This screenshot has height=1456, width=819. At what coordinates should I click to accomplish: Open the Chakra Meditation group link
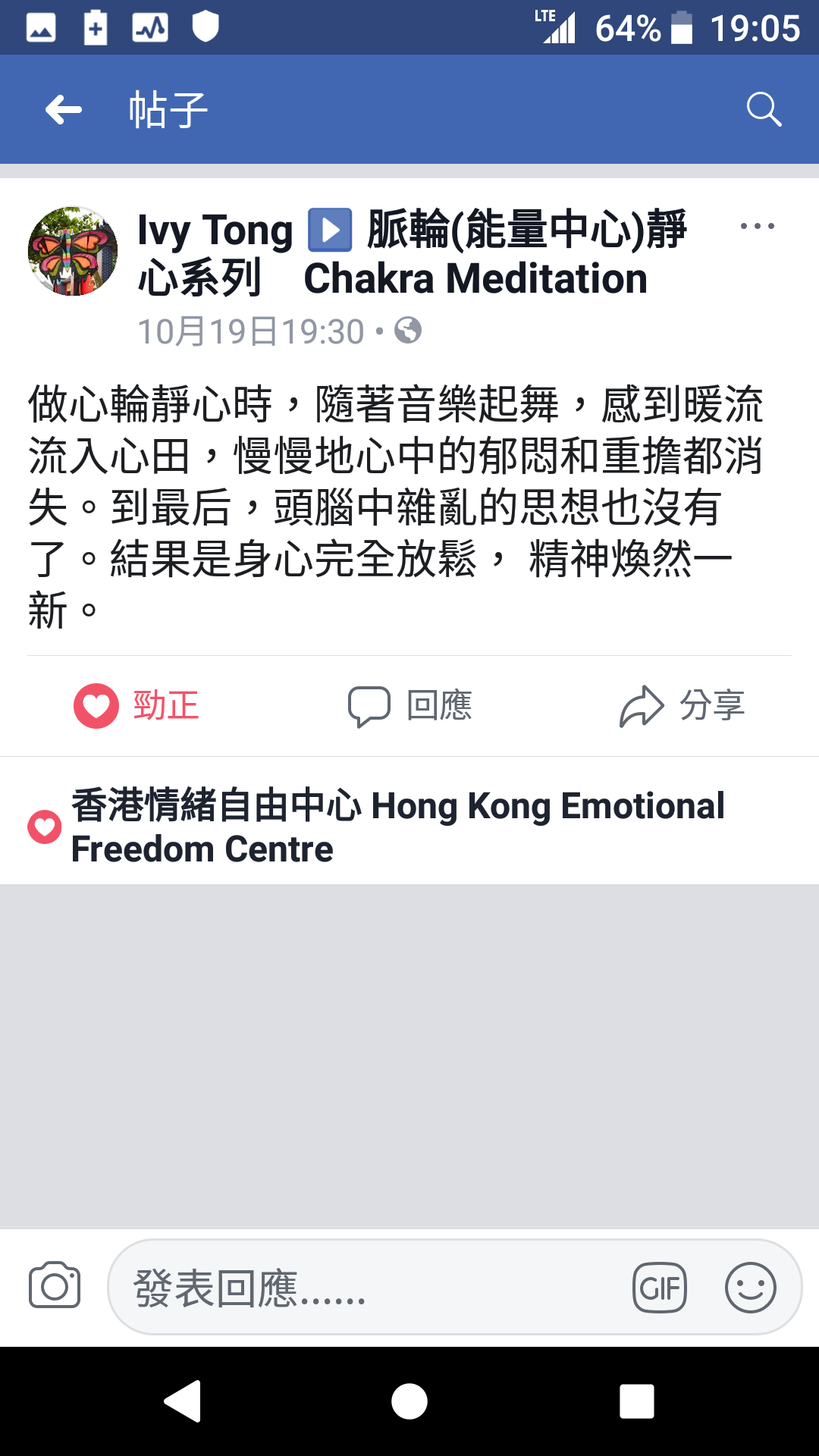pos(475,278)
